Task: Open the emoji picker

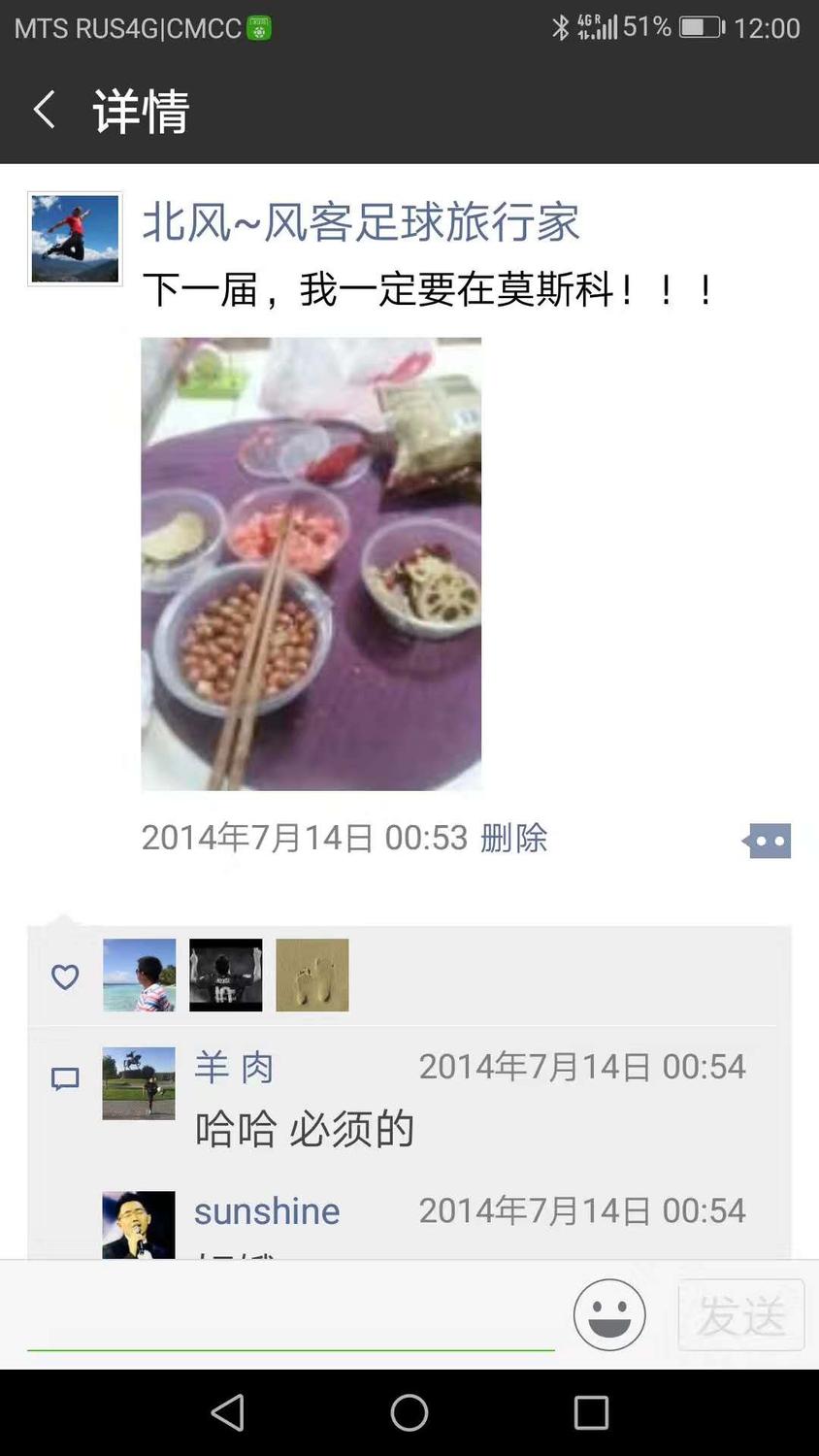Action: pyautogui.click(x=609, y=1315)
